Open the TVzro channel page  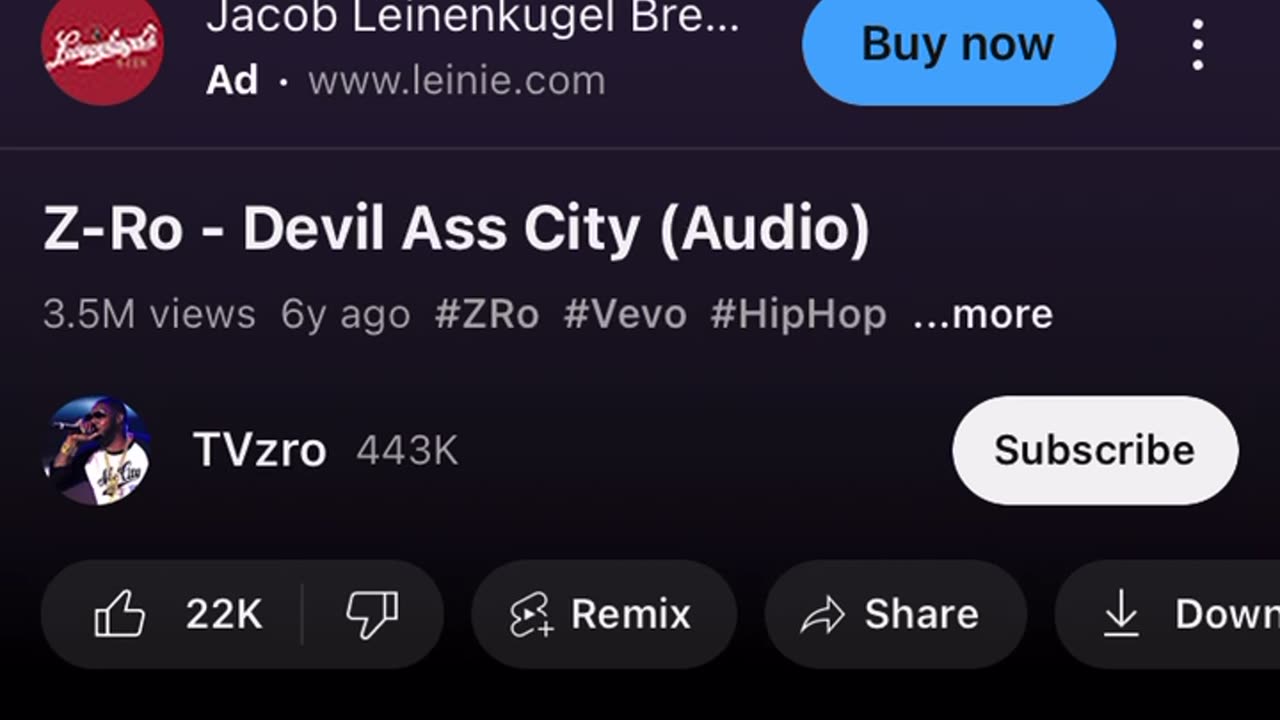tap(258, 451)
